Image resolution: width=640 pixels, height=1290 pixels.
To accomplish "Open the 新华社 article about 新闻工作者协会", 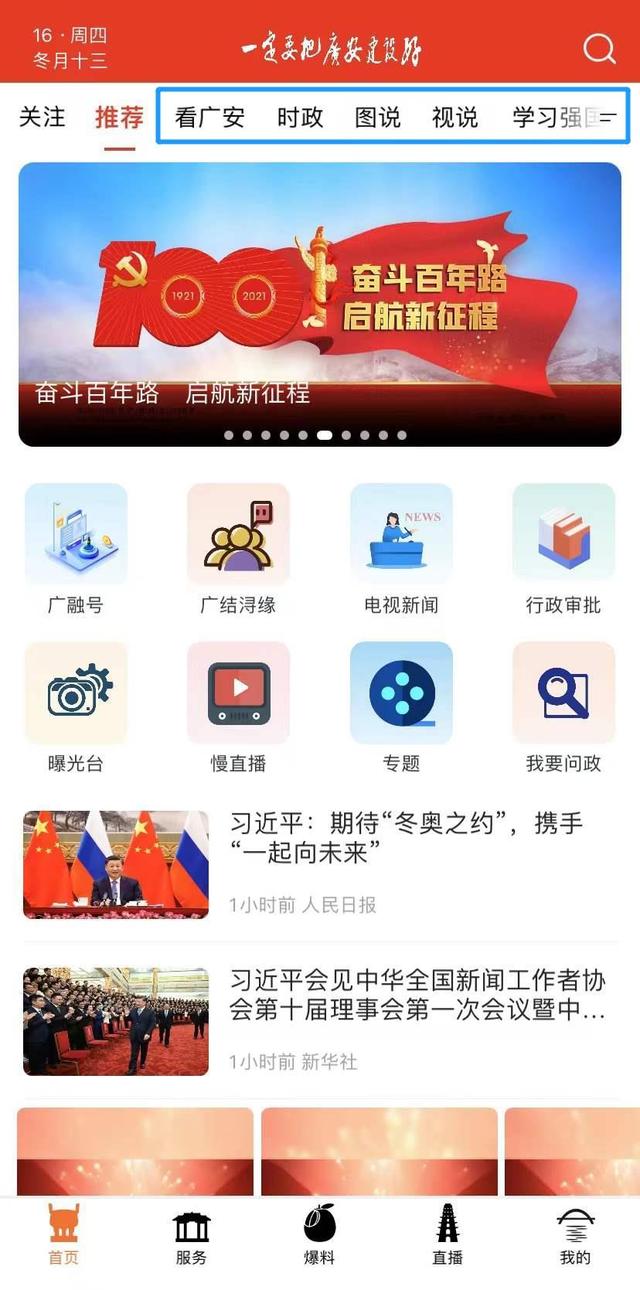I will click(320, 1021).
